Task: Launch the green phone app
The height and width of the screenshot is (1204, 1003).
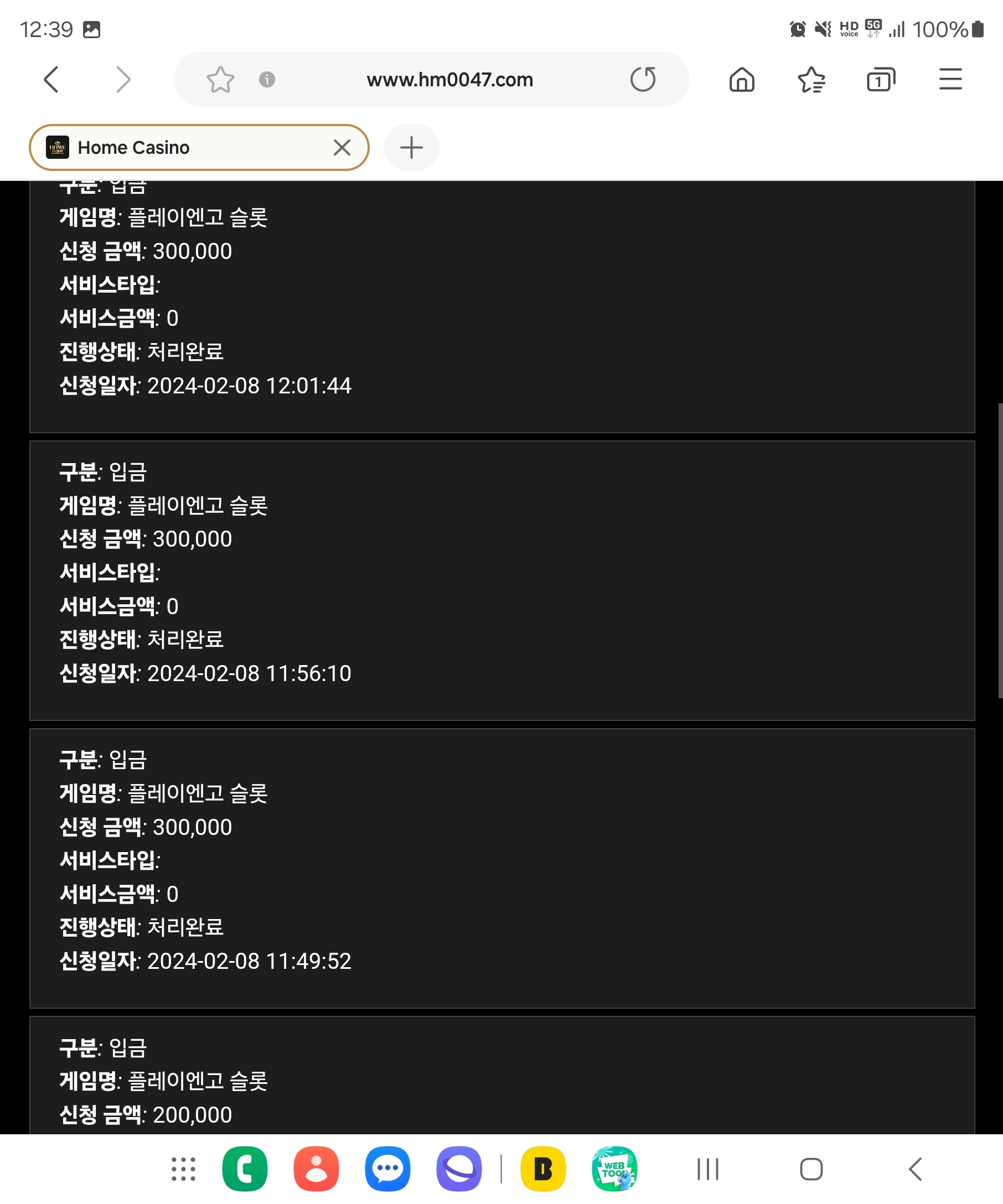Action: pyautogui.click(x=245, y=1169)
